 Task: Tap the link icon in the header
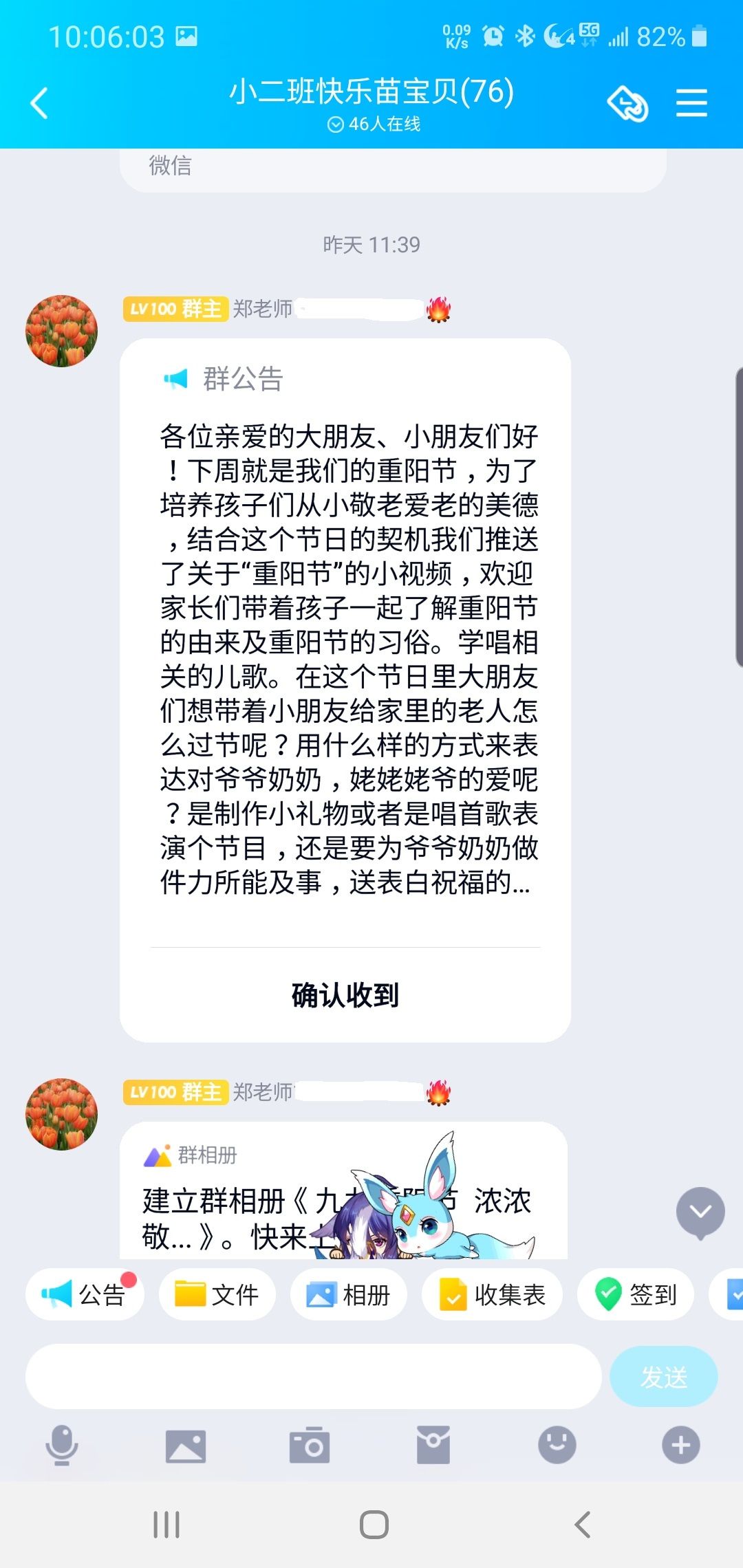click(627, 104)
